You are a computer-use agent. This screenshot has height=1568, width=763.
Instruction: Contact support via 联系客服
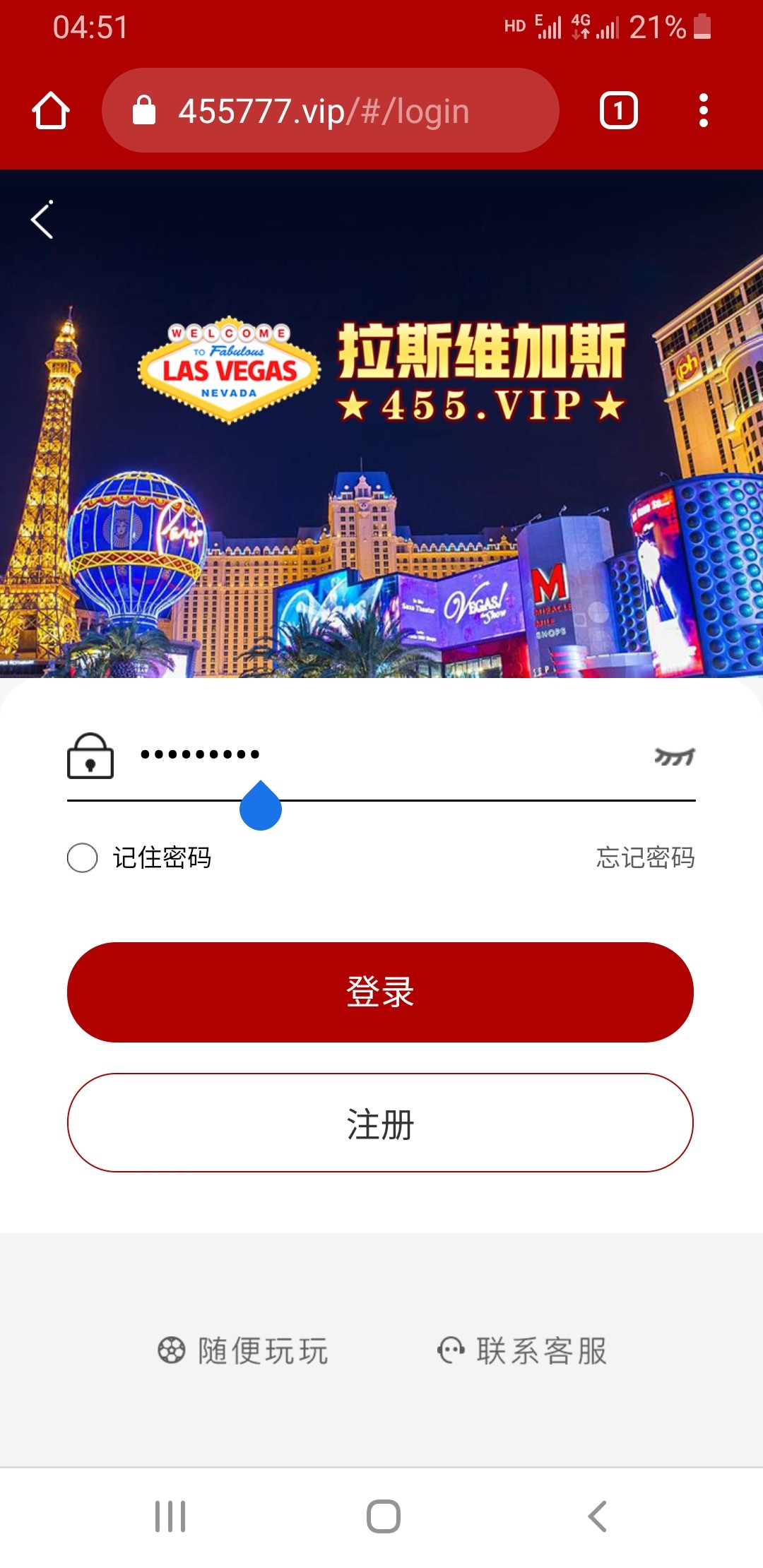pyautogui.click(x=523, y=1350)
